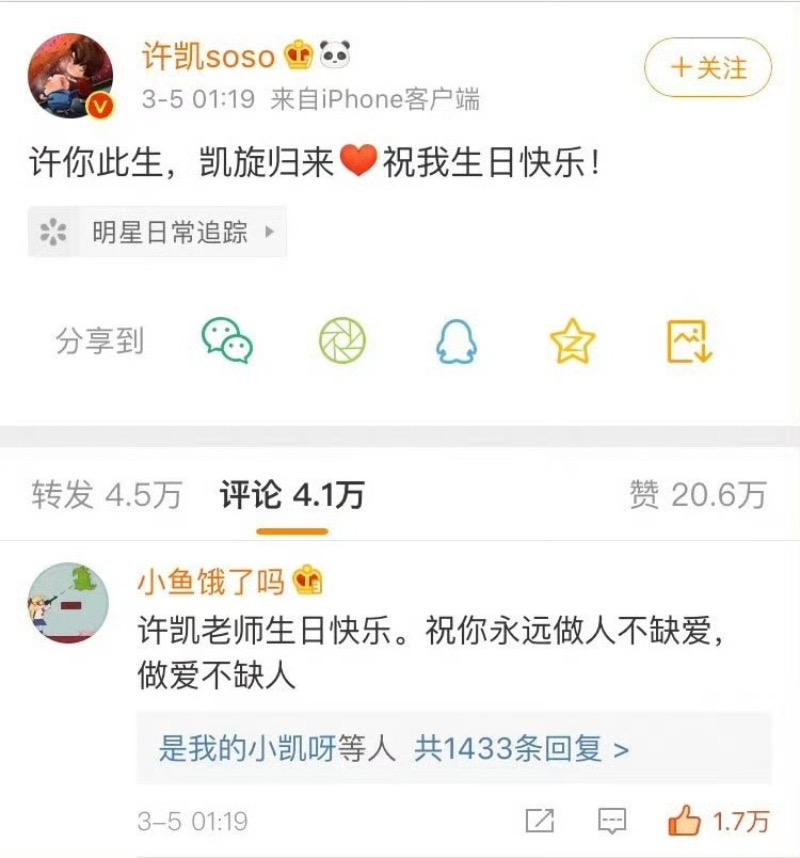The image size is (800, 858).
Task: Open commenter 小鱼饿了吗's avatar
Action: tap(67, 603)
